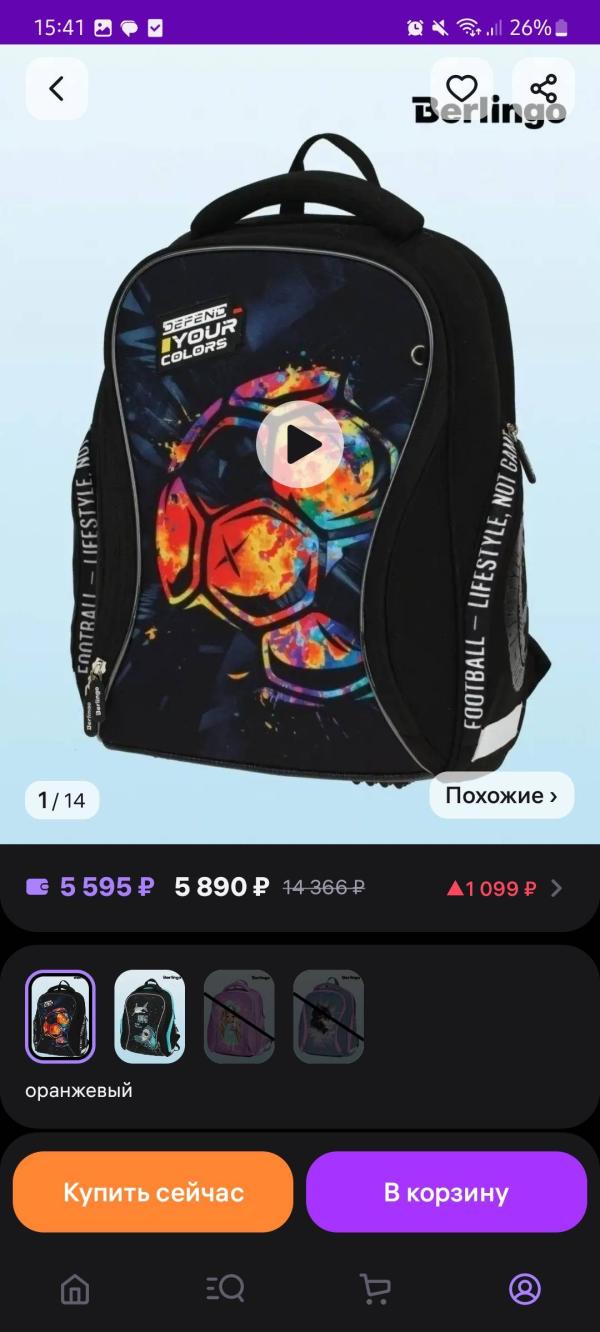Select the orange football backpack variant
Image resolution: width=600 pixels, height=1332 pixels.
coord(60,1016)
